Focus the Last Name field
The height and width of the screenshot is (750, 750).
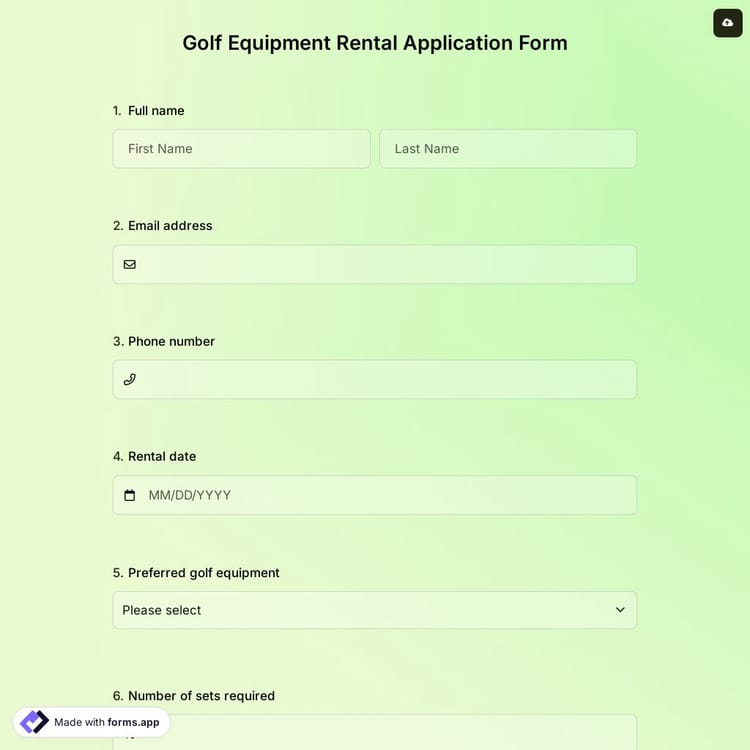[507, 148]
